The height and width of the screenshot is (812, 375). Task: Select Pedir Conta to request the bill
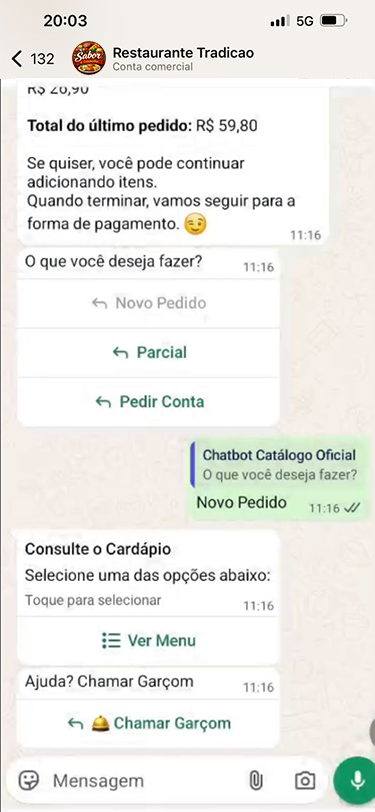pyautogui.click(x=149, y=402)
